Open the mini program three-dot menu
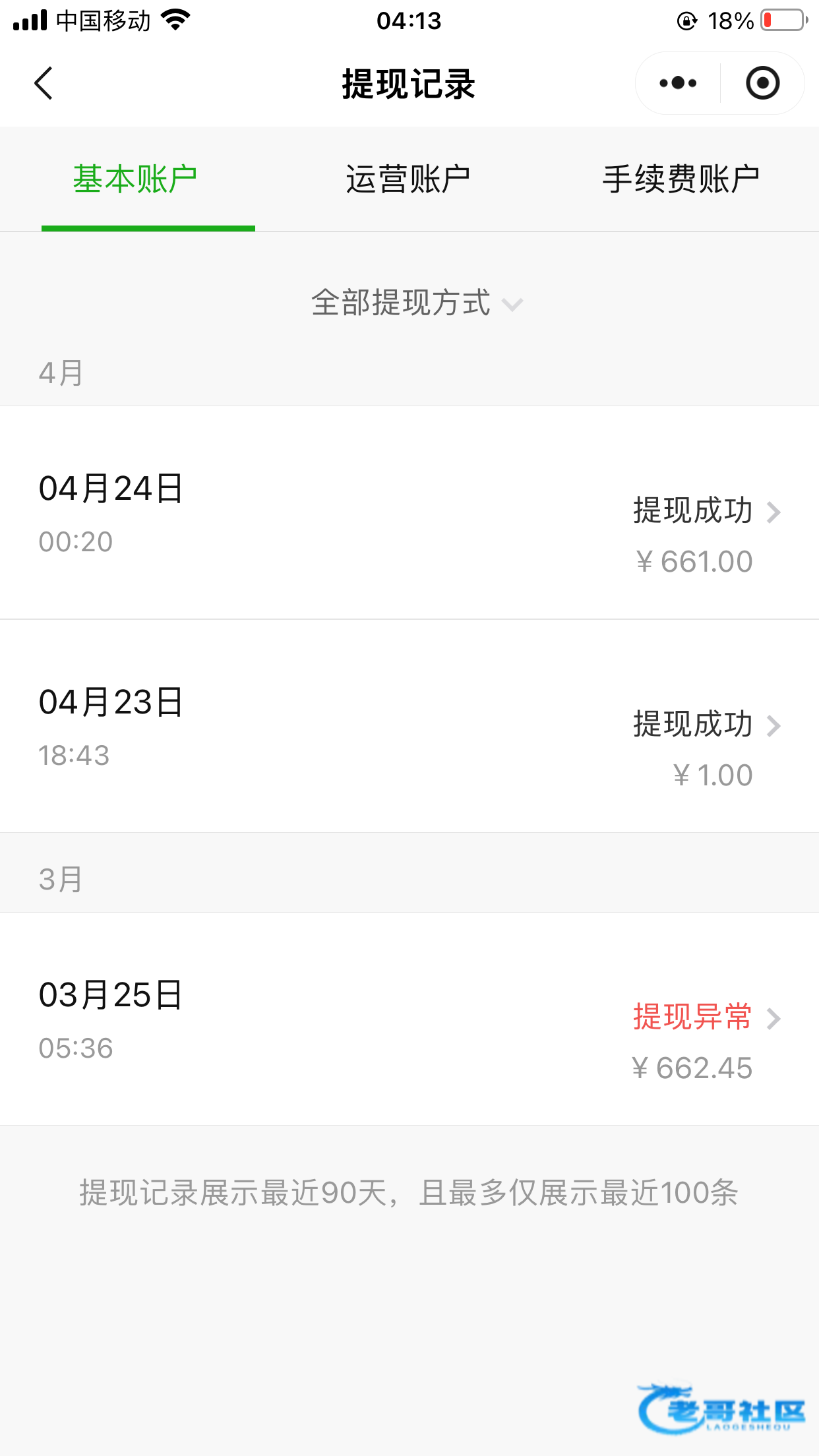The height and width of the screenshot is (1456, 819). [x=678, y=83]
